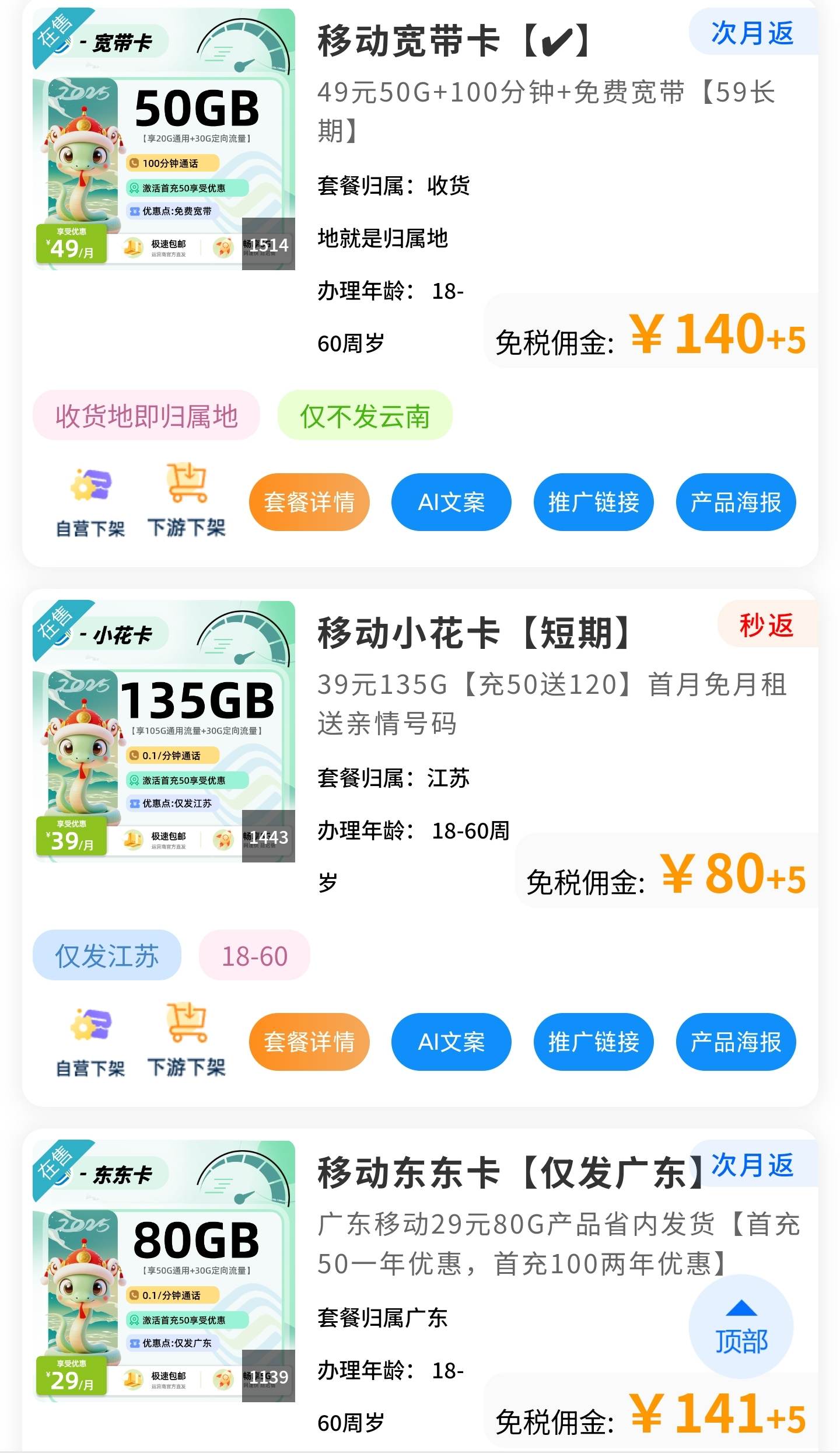Open 套餐详情 for 移动小花卡
The image size is (840, 1453).
click(309, 1042)
